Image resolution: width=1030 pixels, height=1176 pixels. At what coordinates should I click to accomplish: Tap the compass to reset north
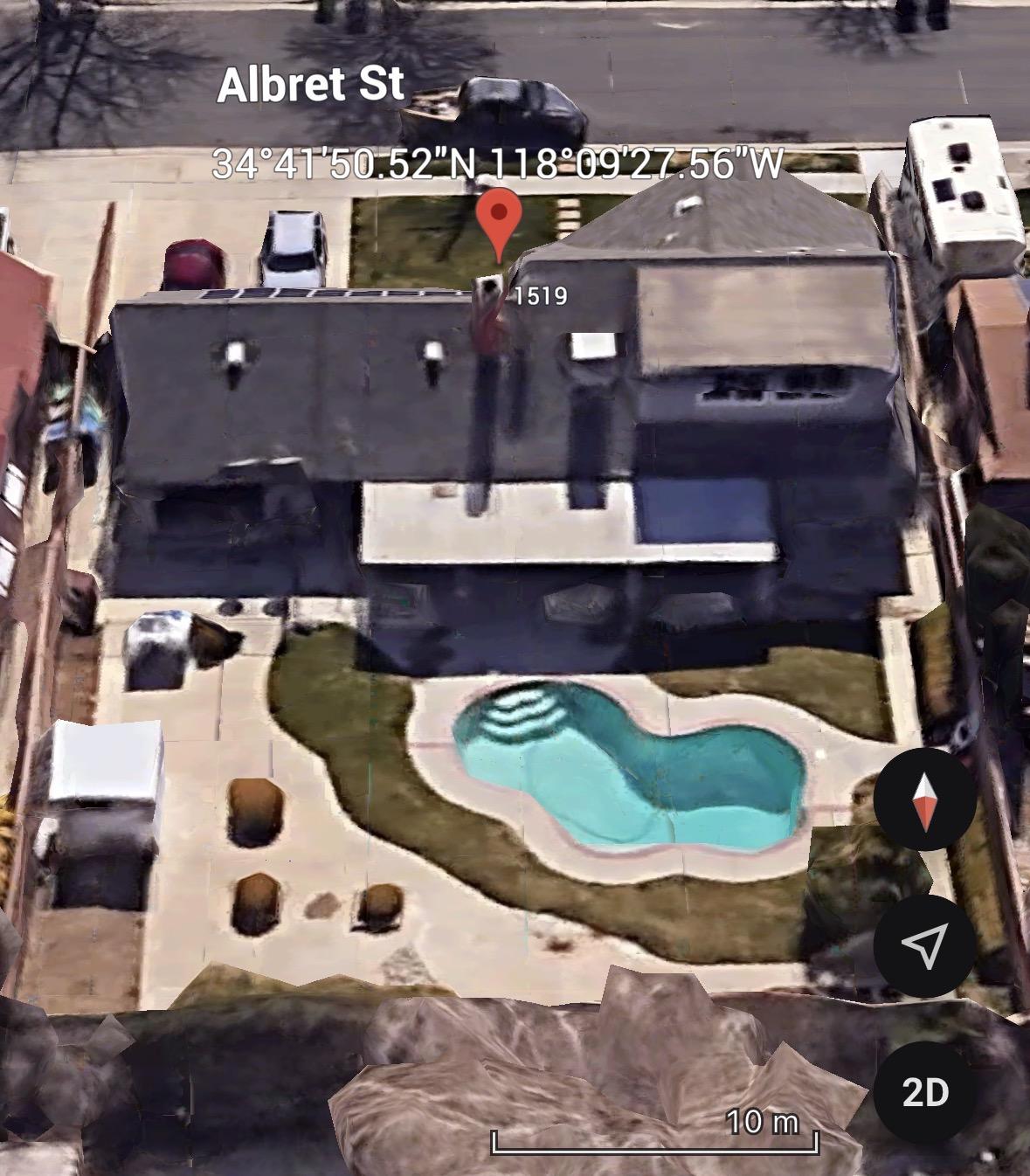click(924, 799)
